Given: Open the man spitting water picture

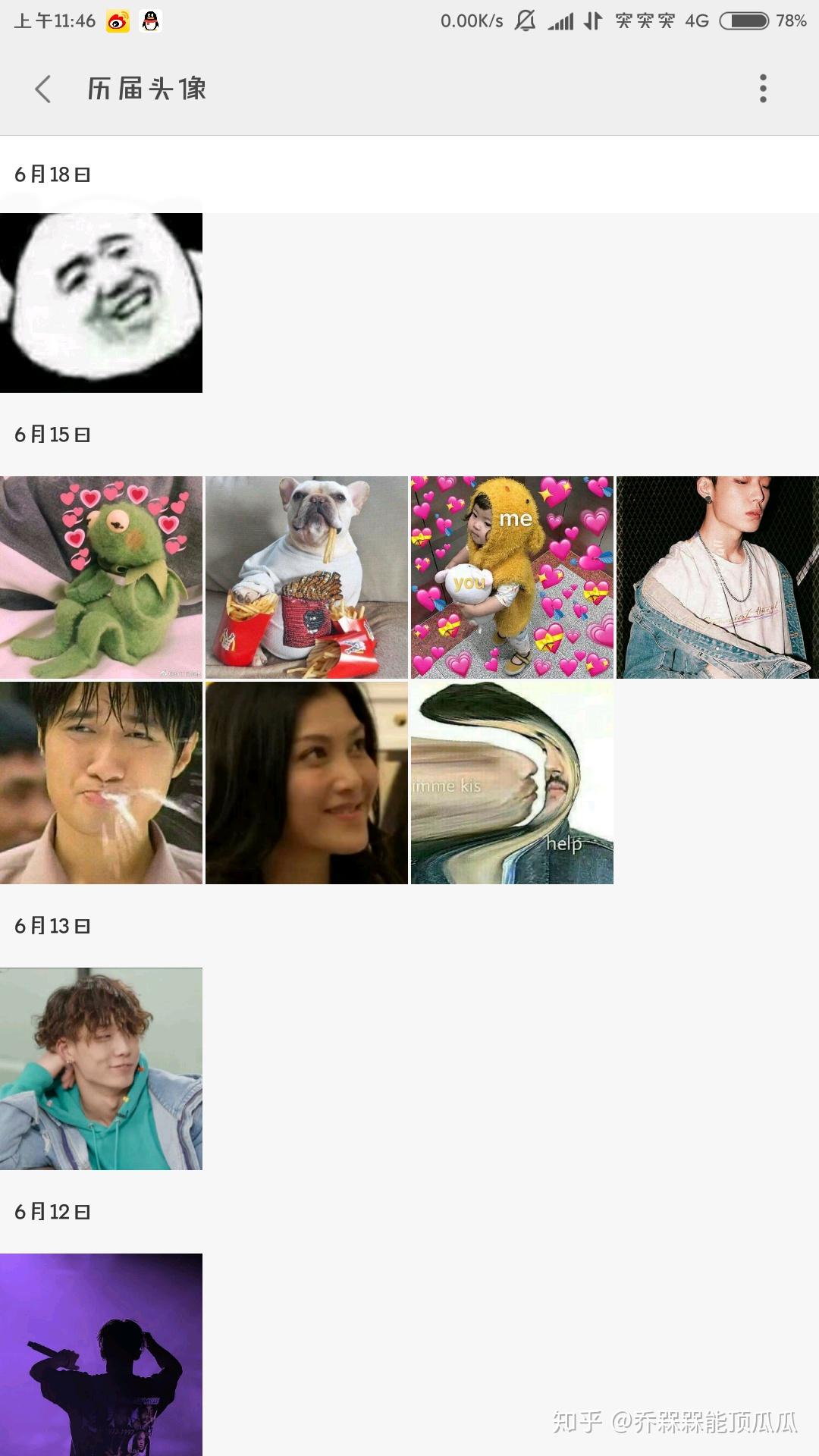Looking at the screenshot, I should [101, 783].
